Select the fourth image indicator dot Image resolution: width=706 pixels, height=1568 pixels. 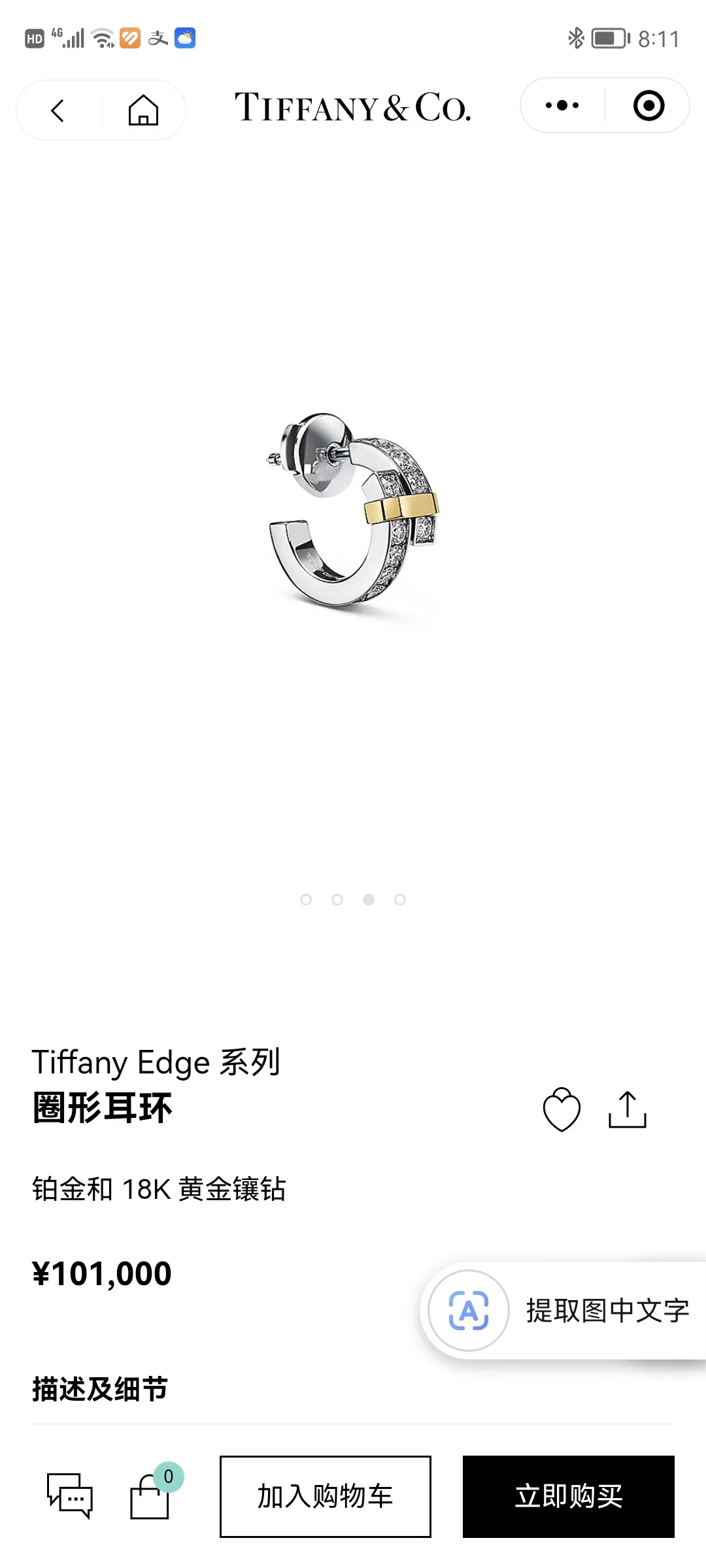tap(400, 900)
